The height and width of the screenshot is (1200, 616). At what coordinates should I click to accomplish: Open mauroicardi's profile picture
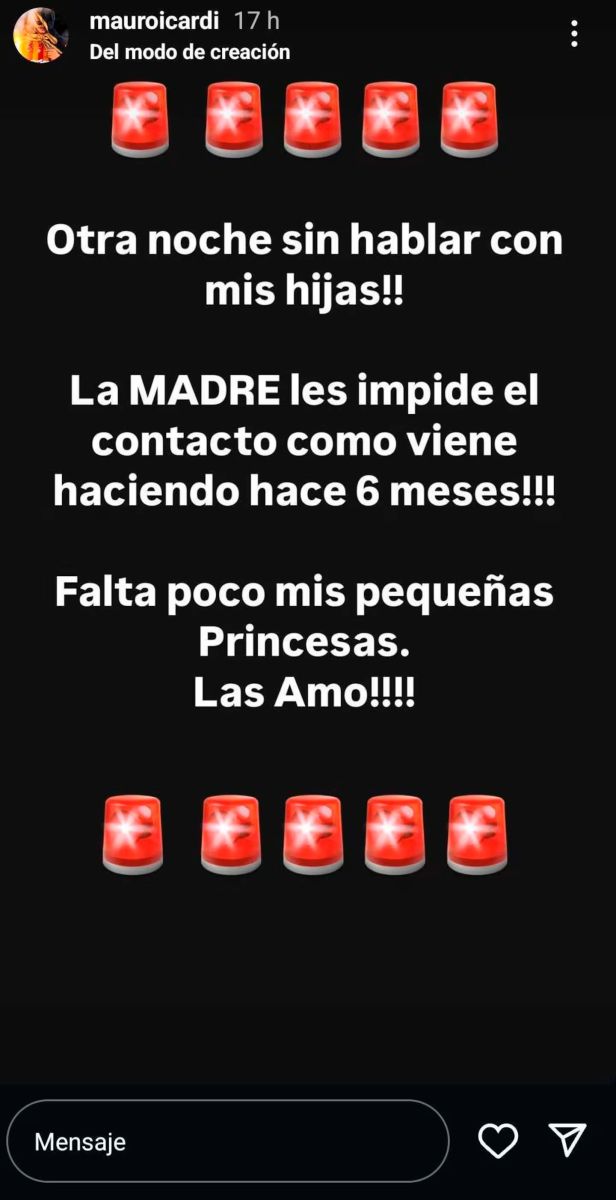40,34
